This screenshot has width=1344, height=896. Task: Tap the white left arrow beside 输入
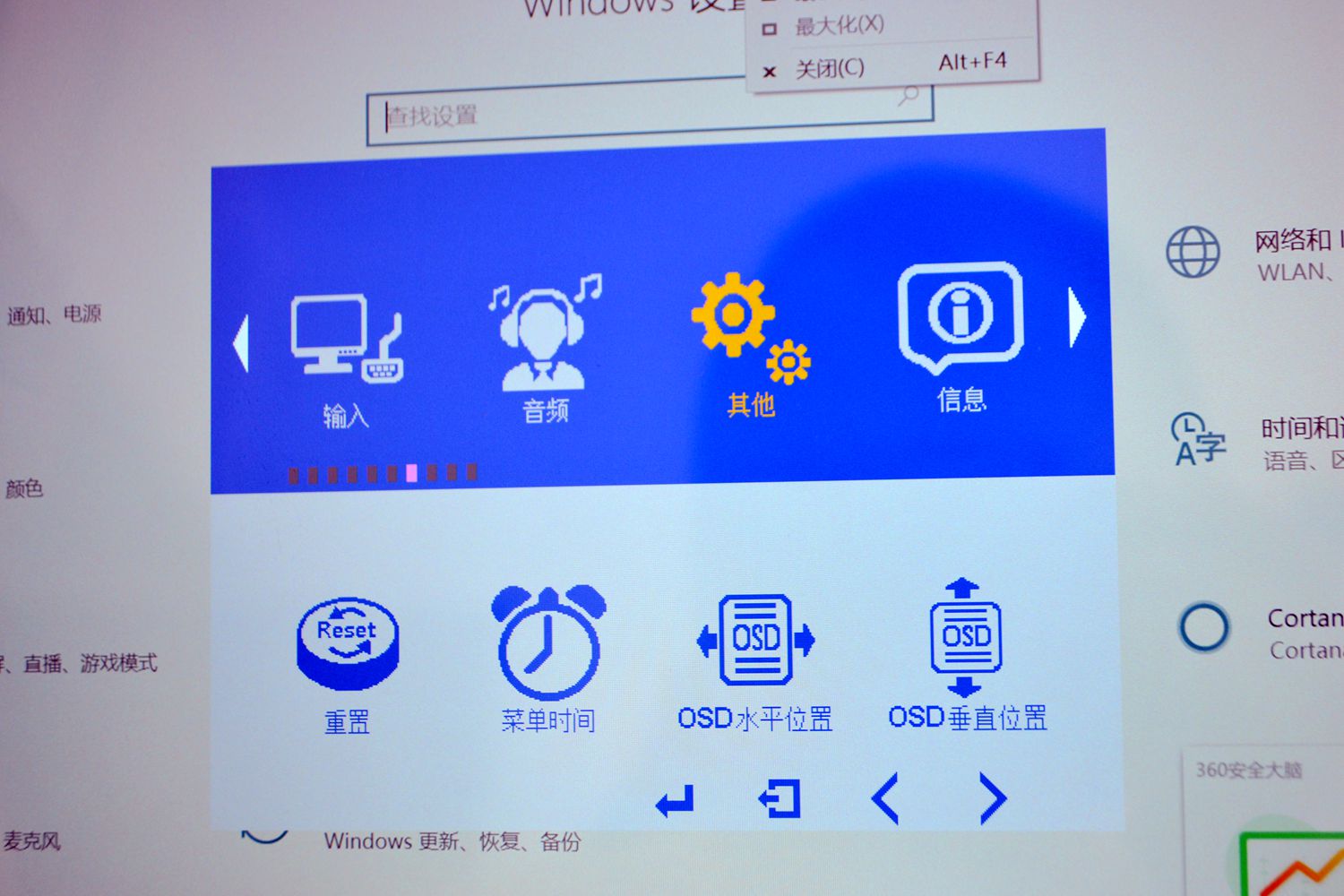point(240,344)
